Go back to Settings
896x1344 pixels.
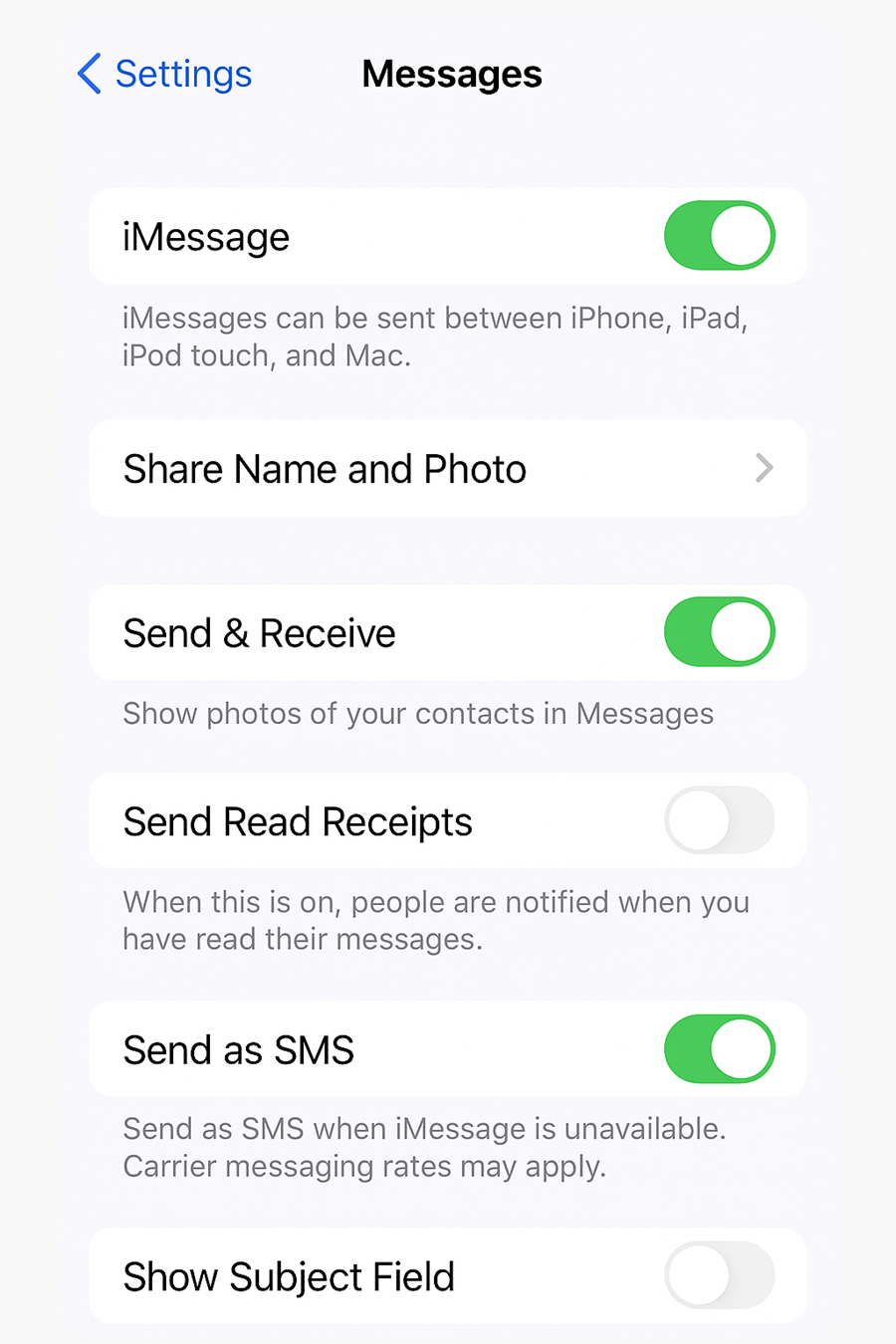165,74
